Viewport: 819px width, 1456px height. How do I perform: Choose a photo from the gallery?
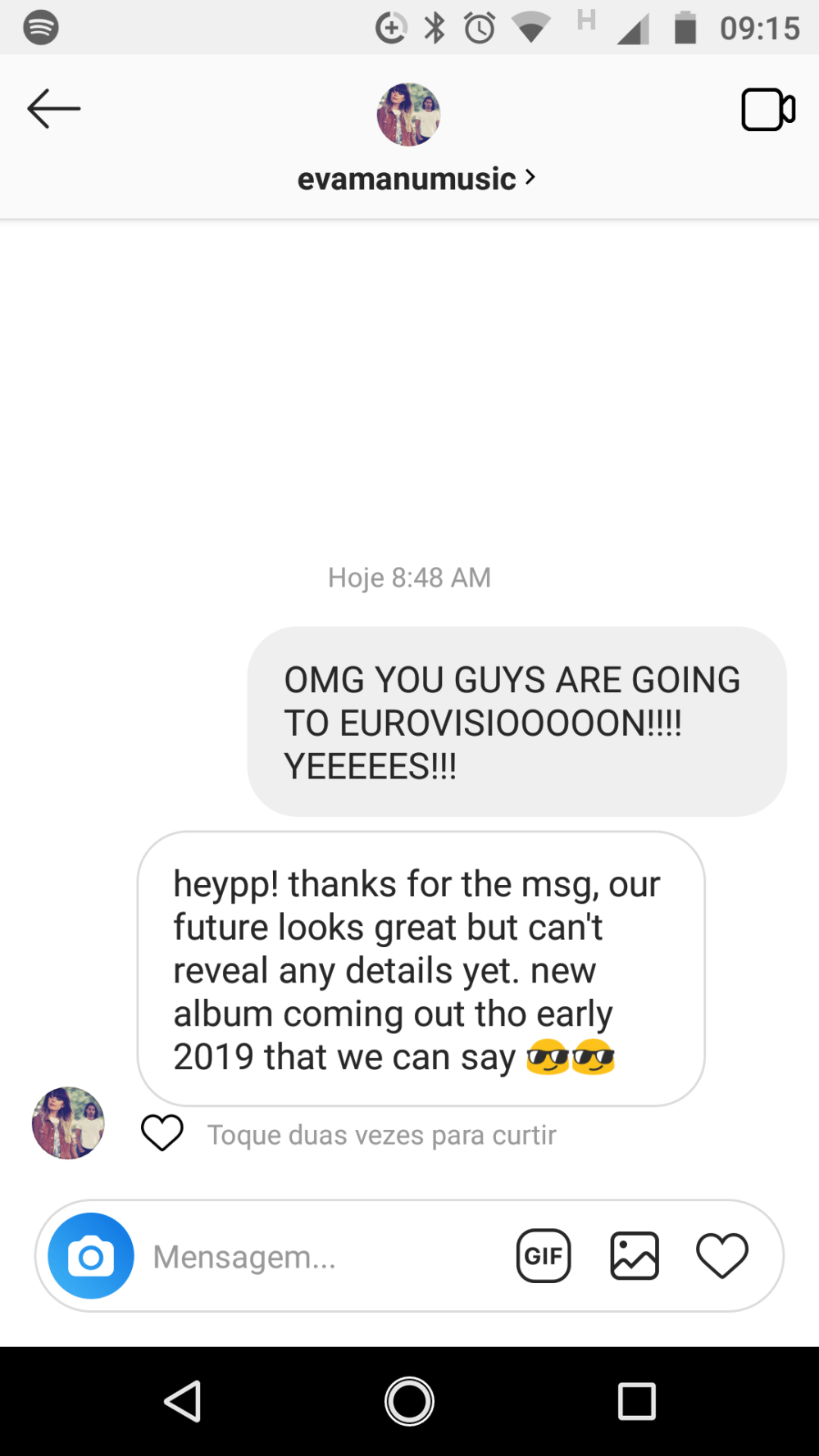coord(635,1256)
